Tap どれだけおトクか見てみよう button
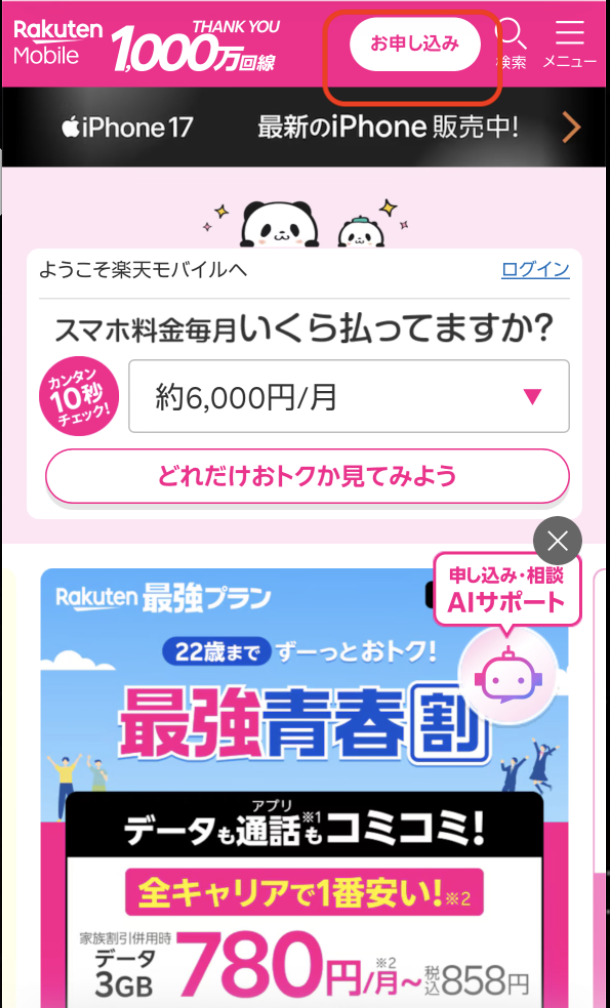 coord(307,476)
